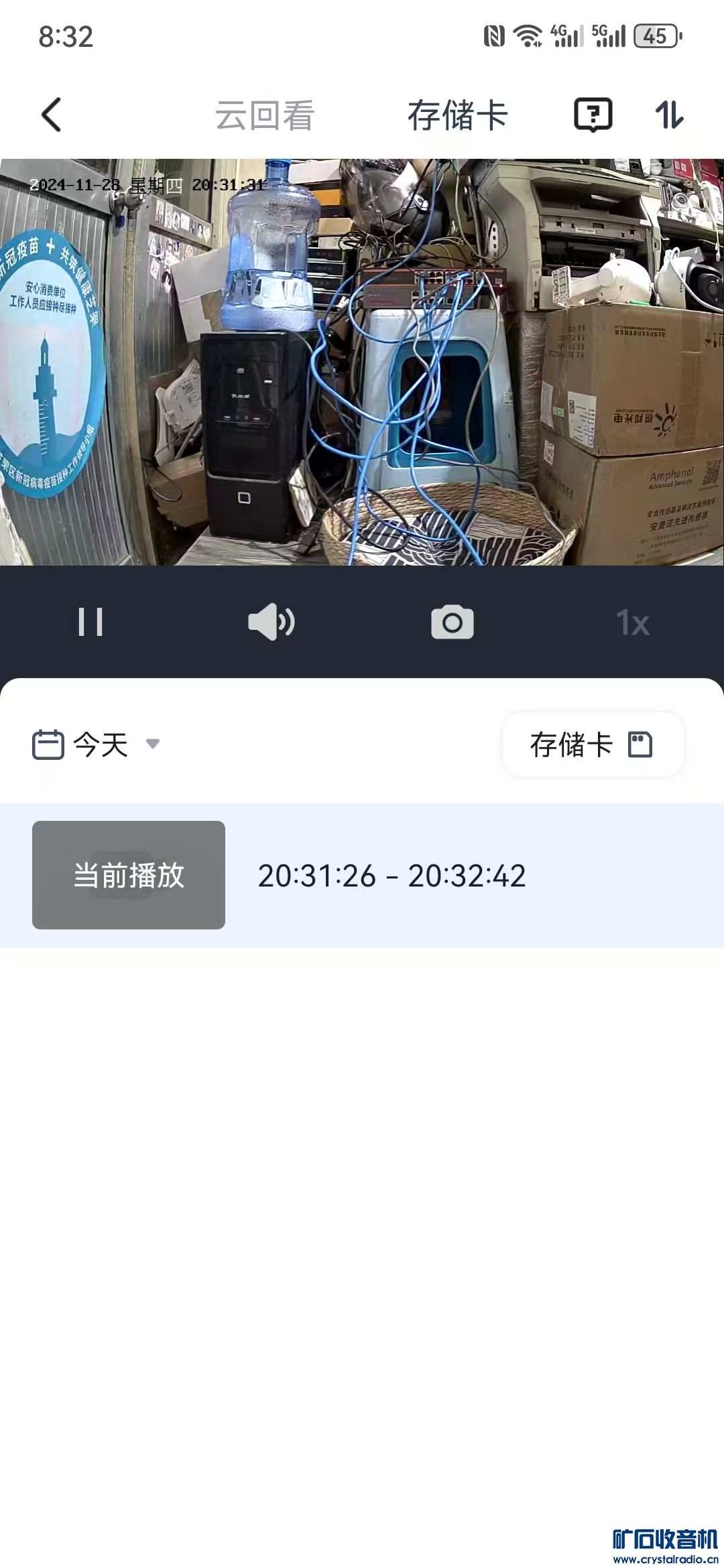Change the 1x playback speed
Viewport: 724px width, 1568px height.
(x=633, y=623)
